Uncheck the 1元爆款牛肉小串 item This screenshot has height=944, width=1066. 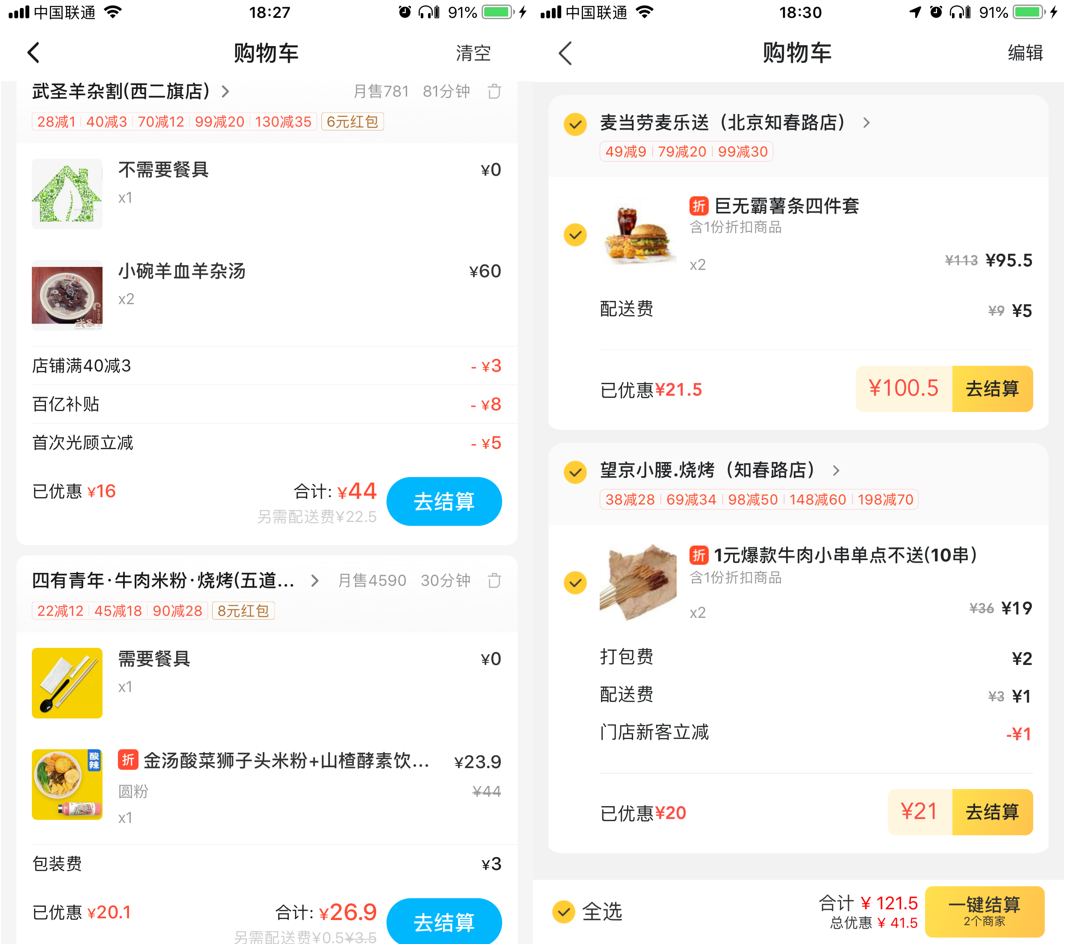pyautogui.click(x=575, y=582)
